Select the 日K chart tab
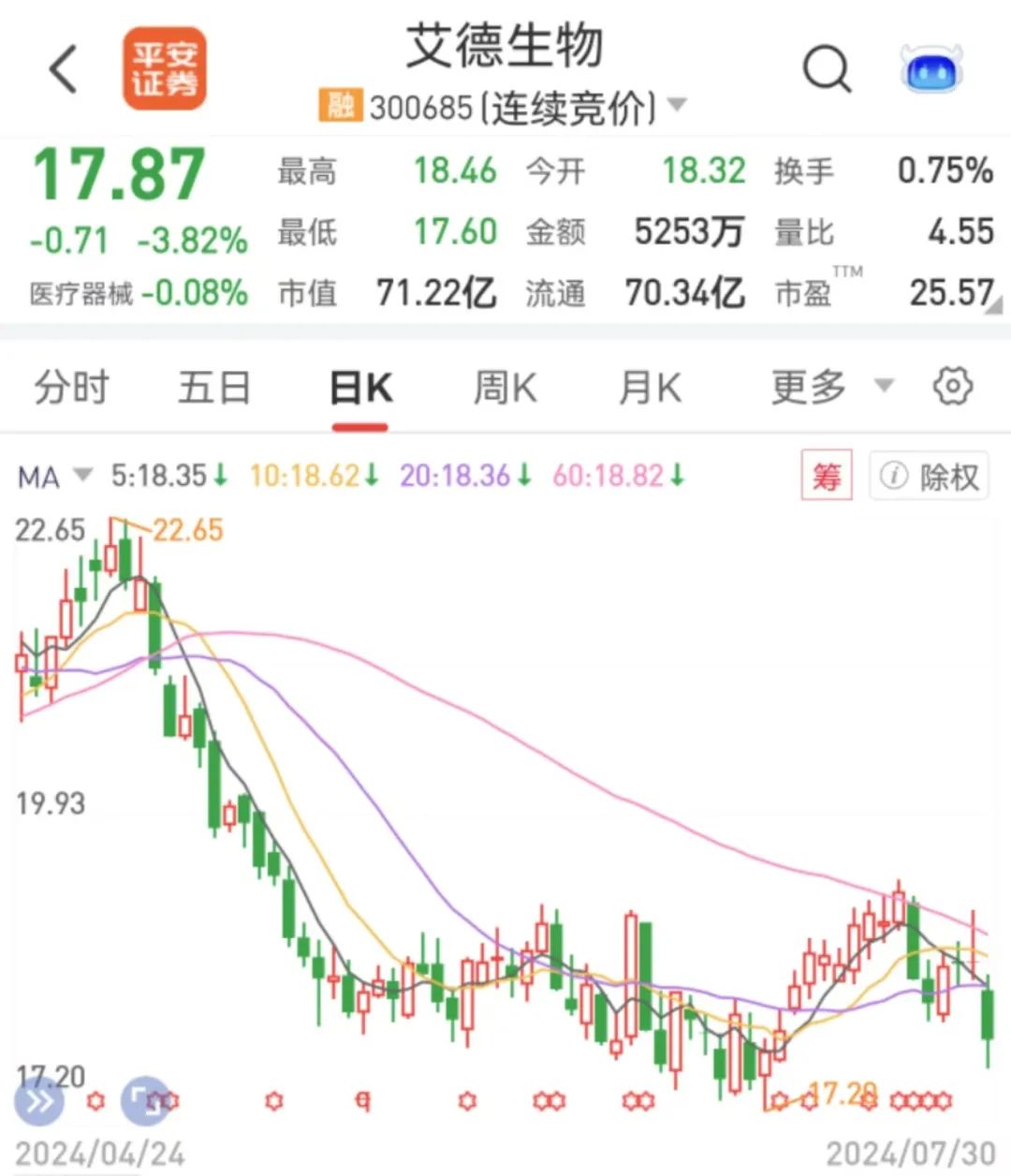This screenshot has height=1176, width=1011. tap(360, 388)
